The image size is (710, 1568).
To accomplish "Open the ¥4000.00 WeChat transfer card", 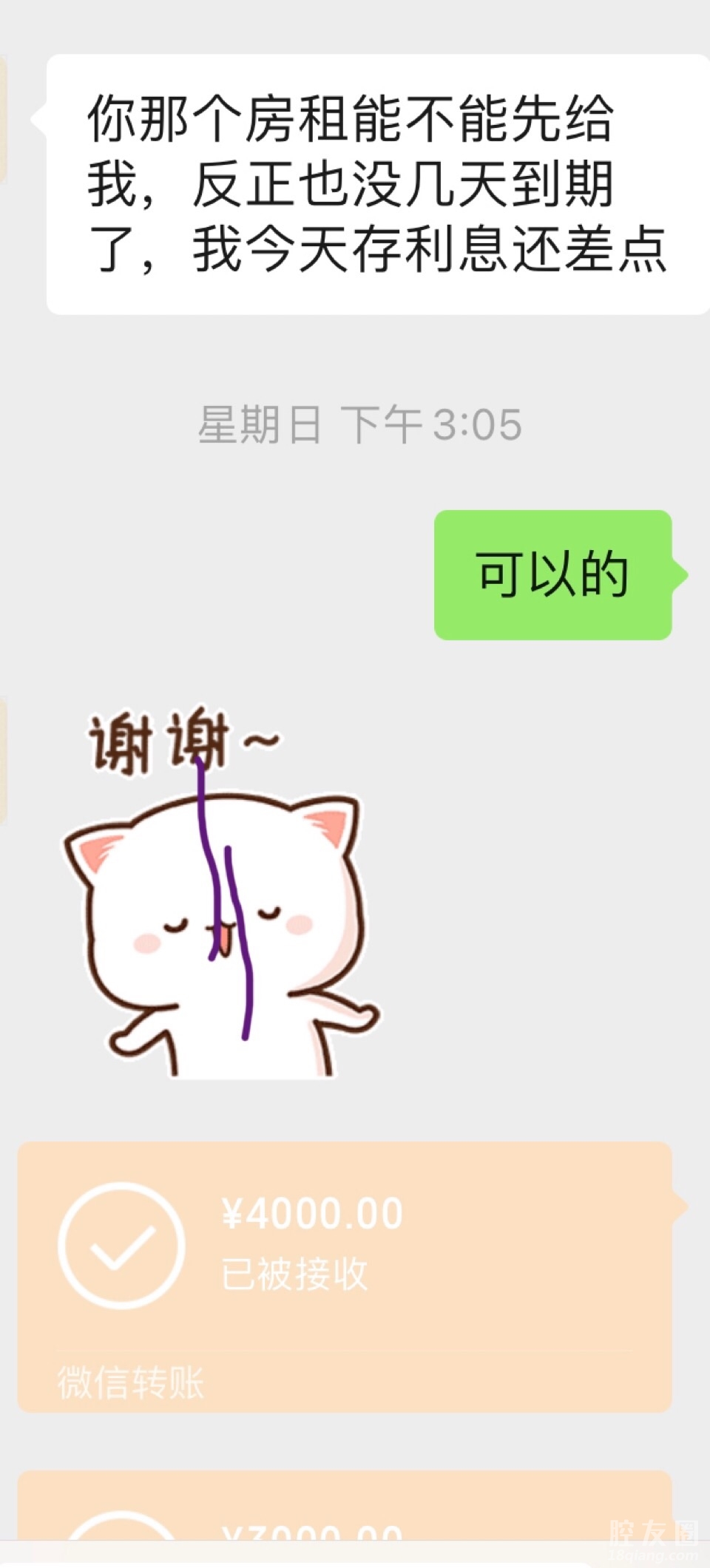I will pos(344,1275).
